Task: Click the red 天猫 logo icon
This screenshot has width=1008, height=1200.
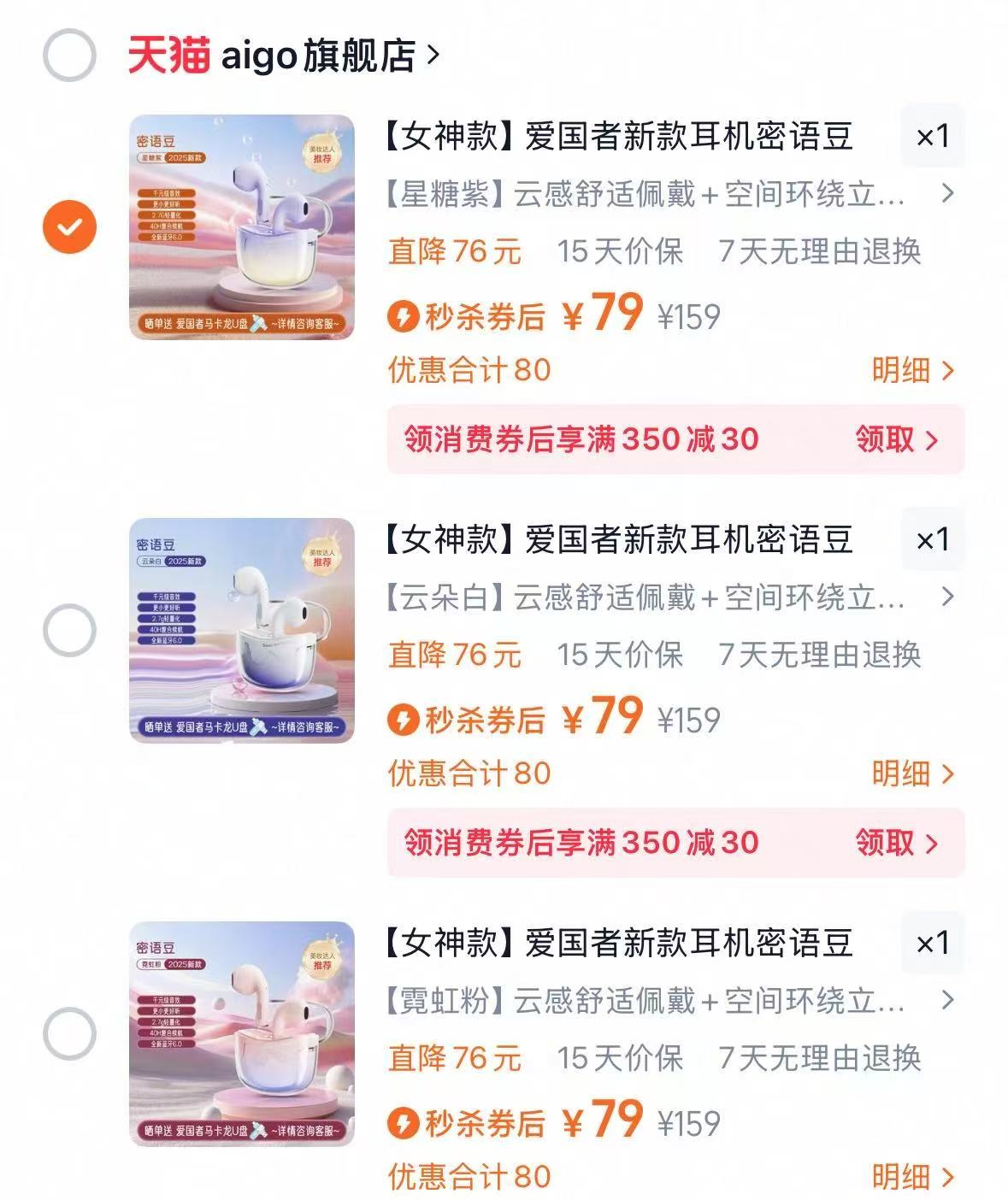Action: click(168, 53)
